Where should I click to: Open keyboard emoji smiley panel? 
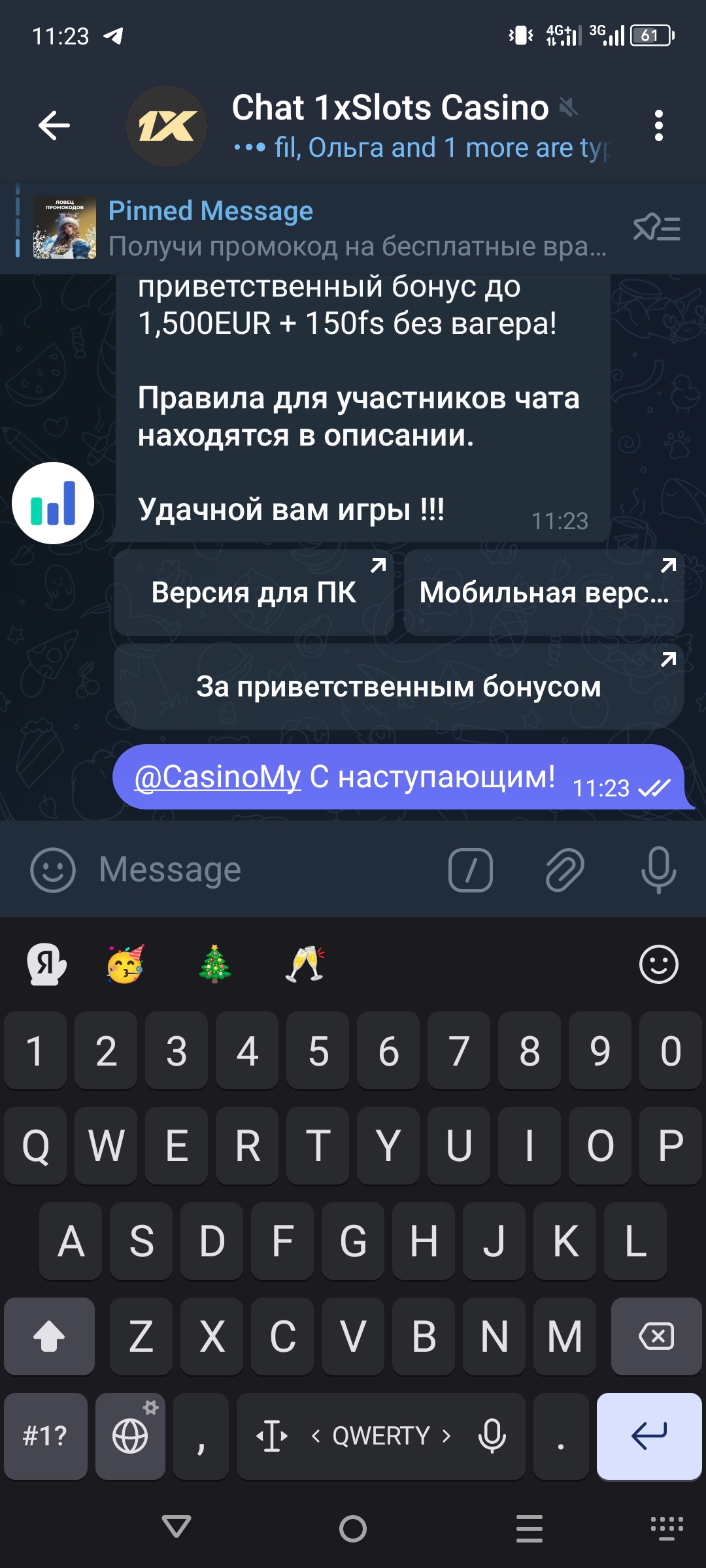click(x=658, y=964)
